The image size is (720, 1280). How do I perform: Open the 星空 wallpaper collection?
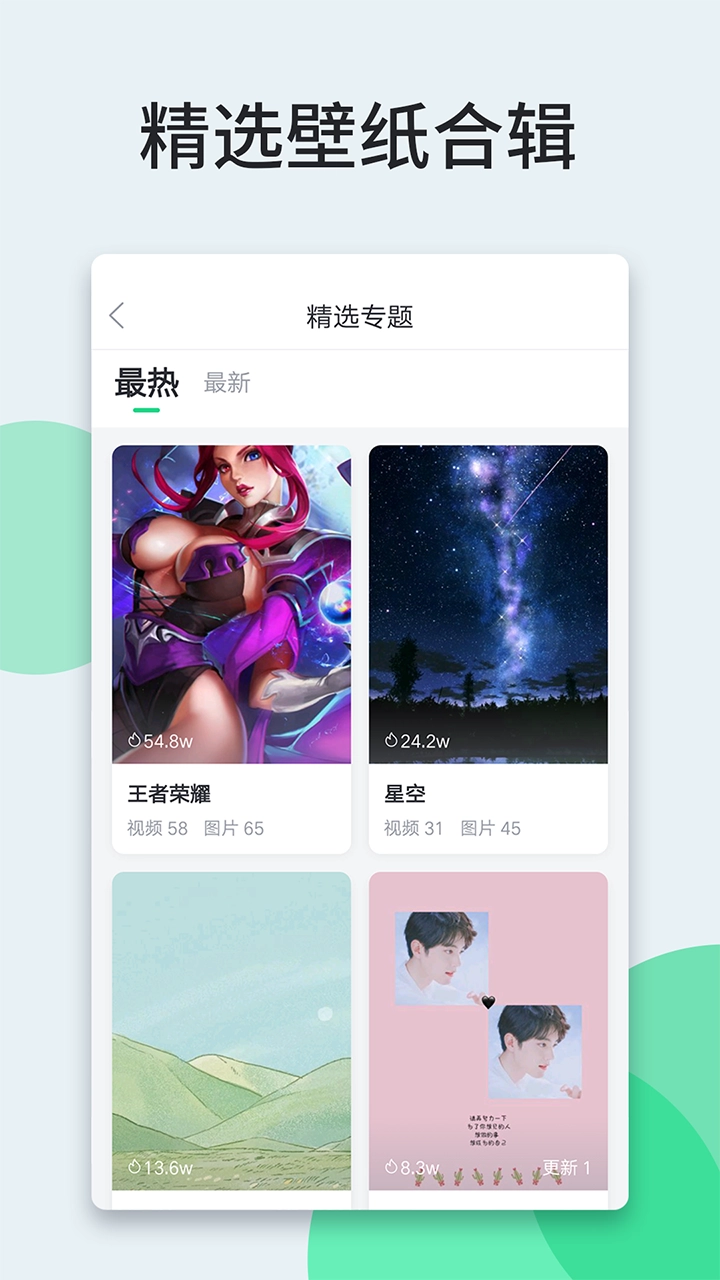[x=487, y=600]
